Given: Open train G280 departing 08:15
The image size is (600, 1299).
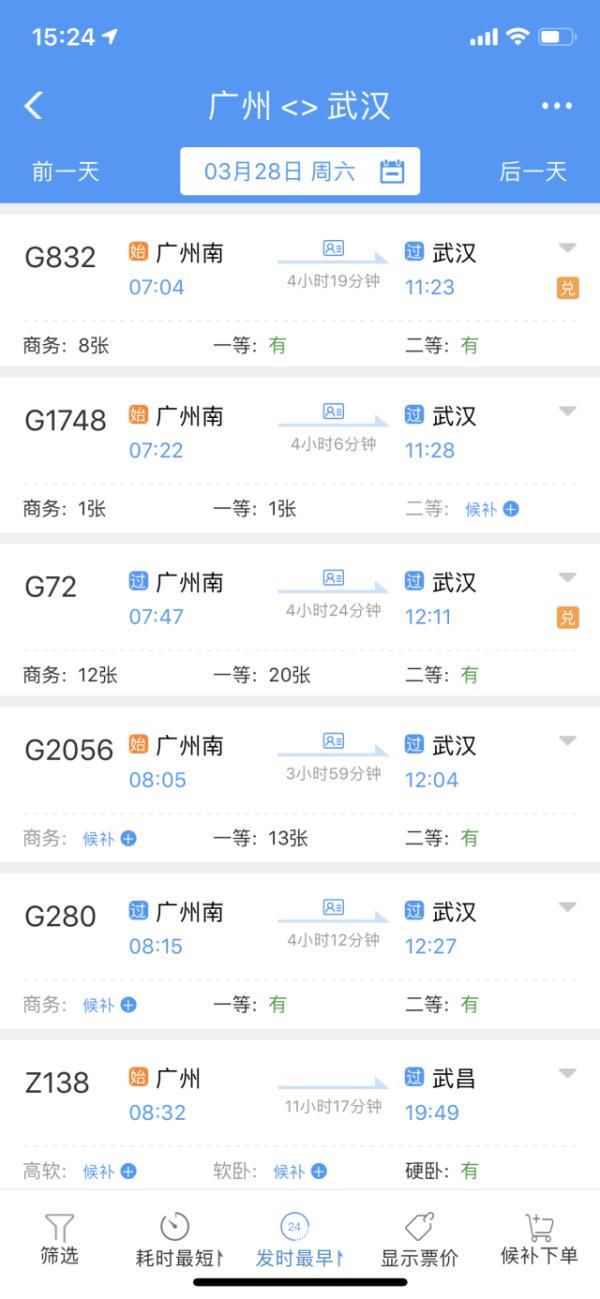Looking at the screenshot, I should (300, 950).
